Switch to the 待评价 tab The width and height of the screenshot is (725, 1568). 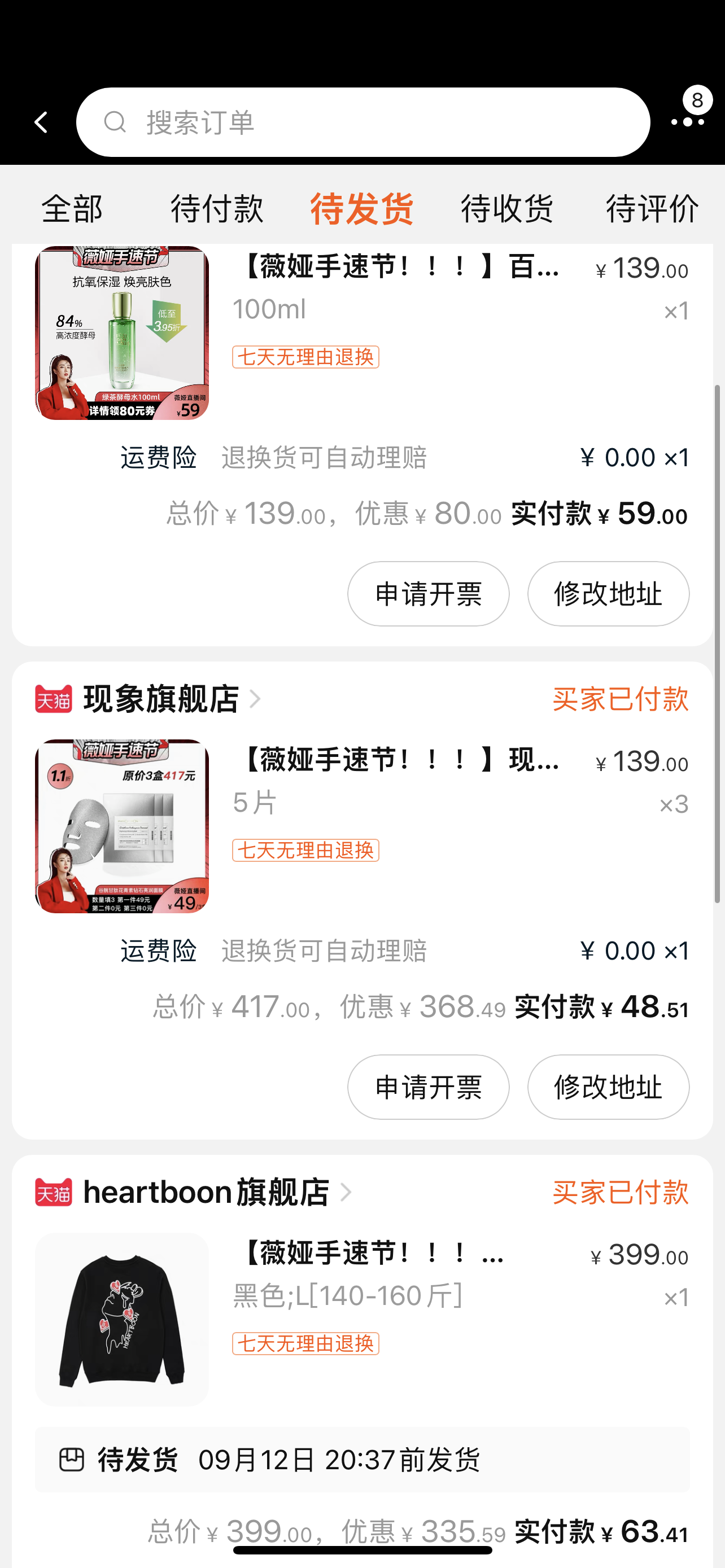(652, 209)
